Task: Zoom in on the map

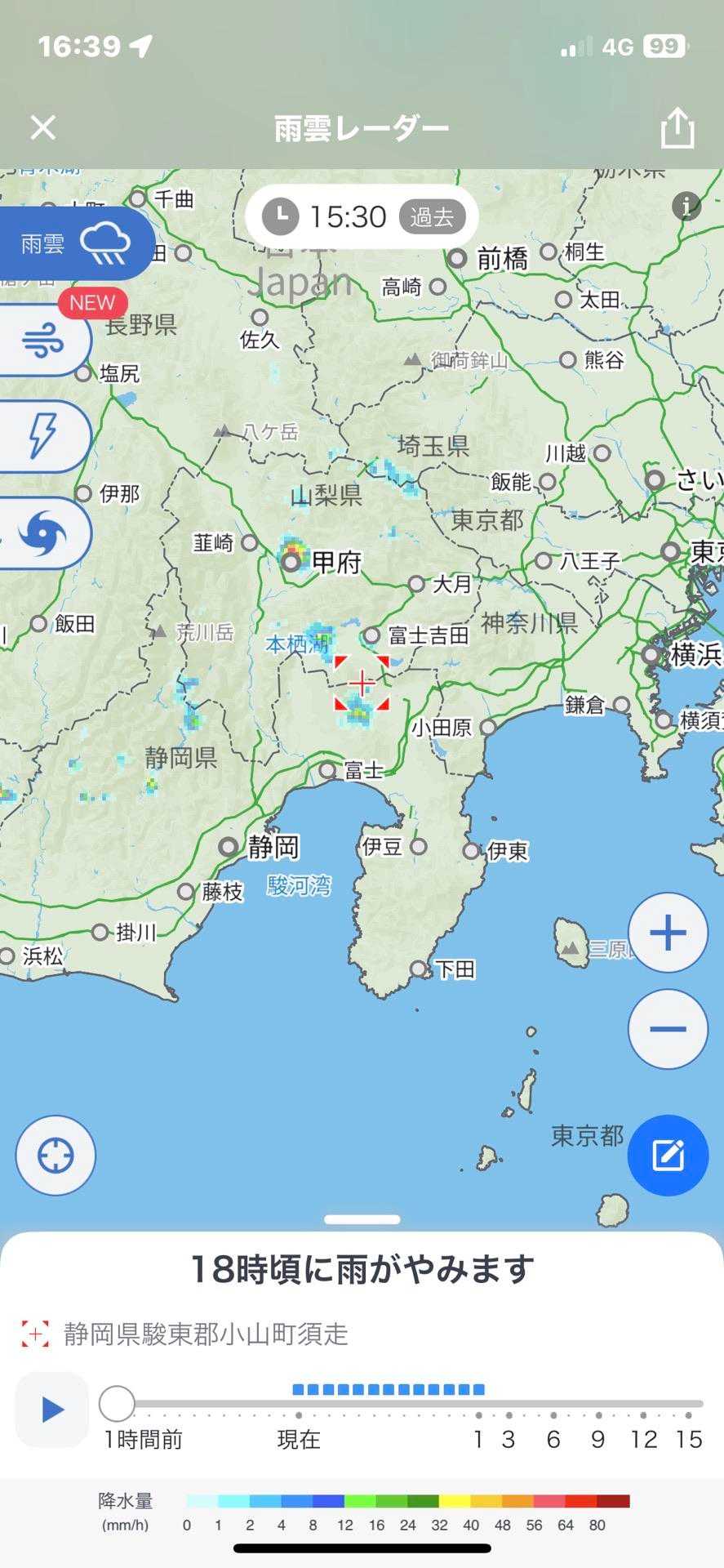Action: pos(668,933)
